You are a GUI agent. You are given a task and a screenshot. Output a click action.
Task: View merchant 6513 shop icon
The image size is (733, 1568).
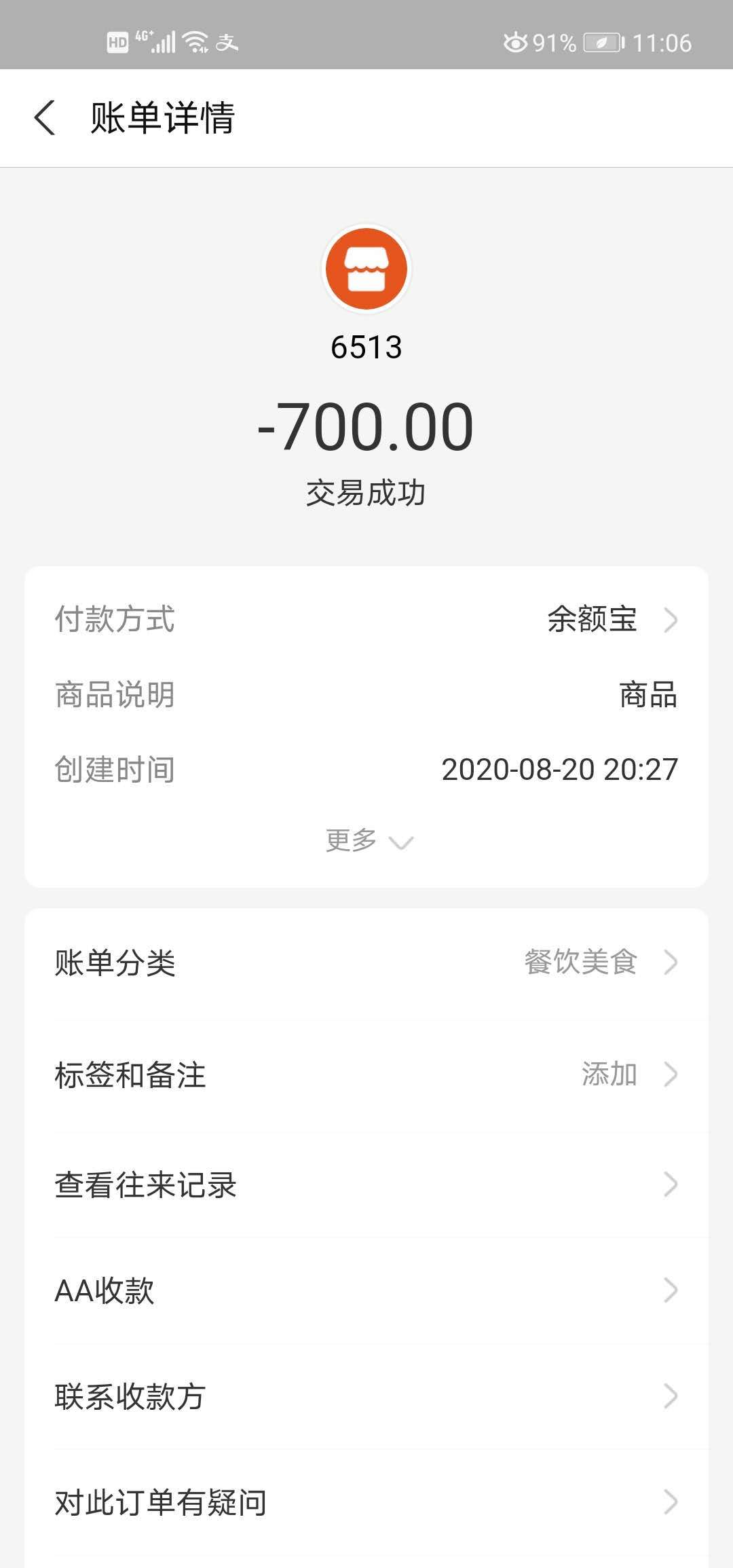(366, 269)
